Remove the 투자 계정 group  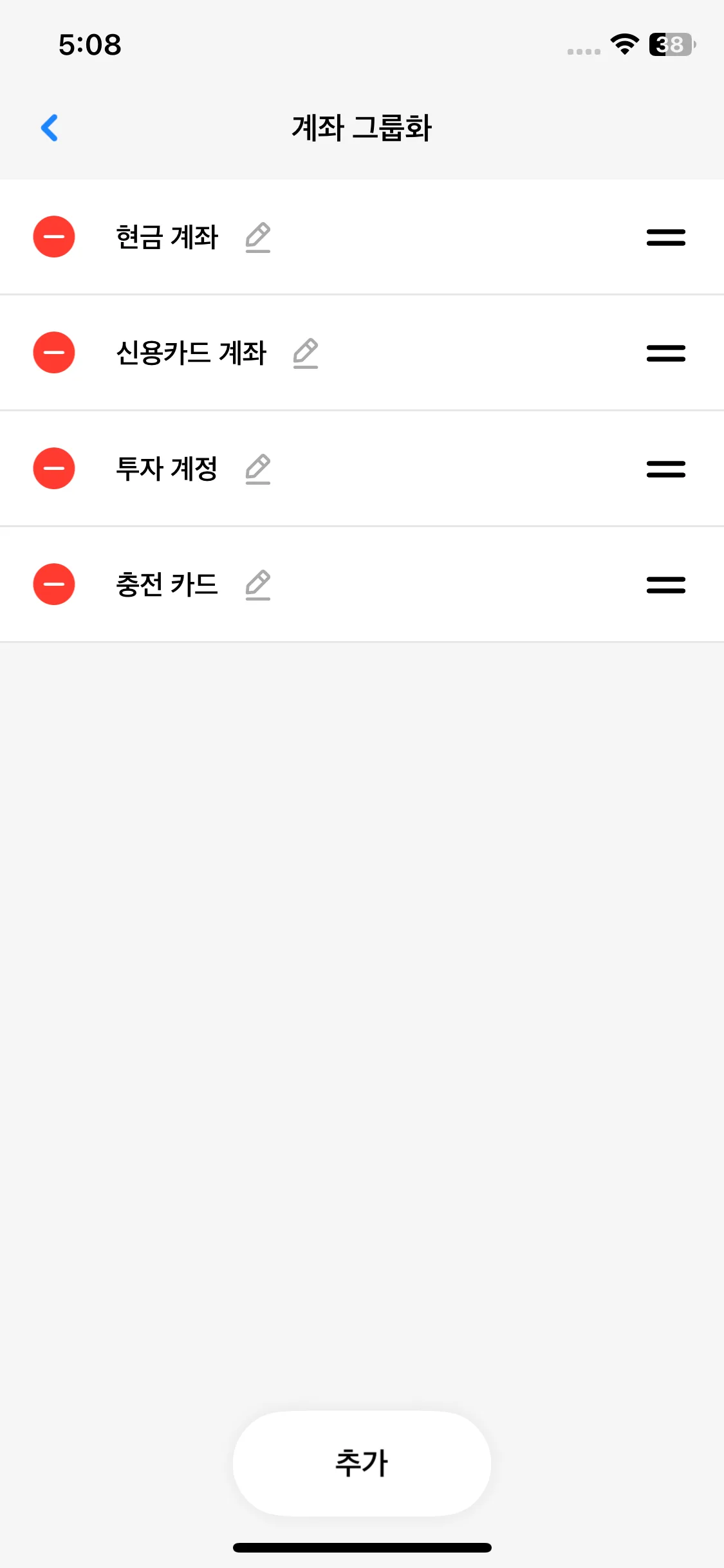[53, 468]
